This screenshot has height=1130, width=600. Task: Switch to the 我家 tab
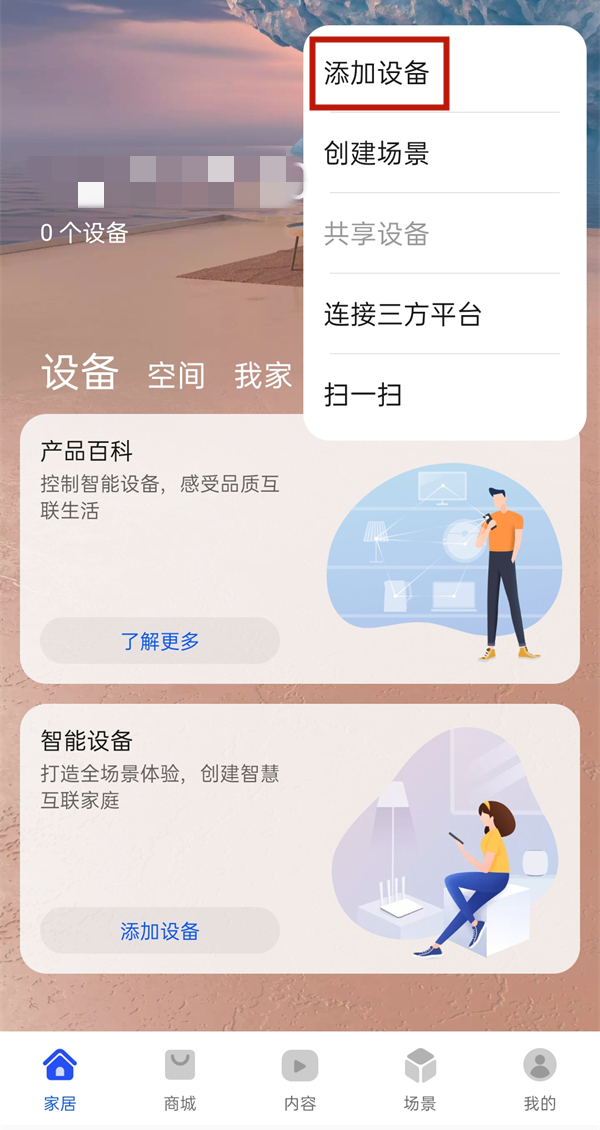263,375
